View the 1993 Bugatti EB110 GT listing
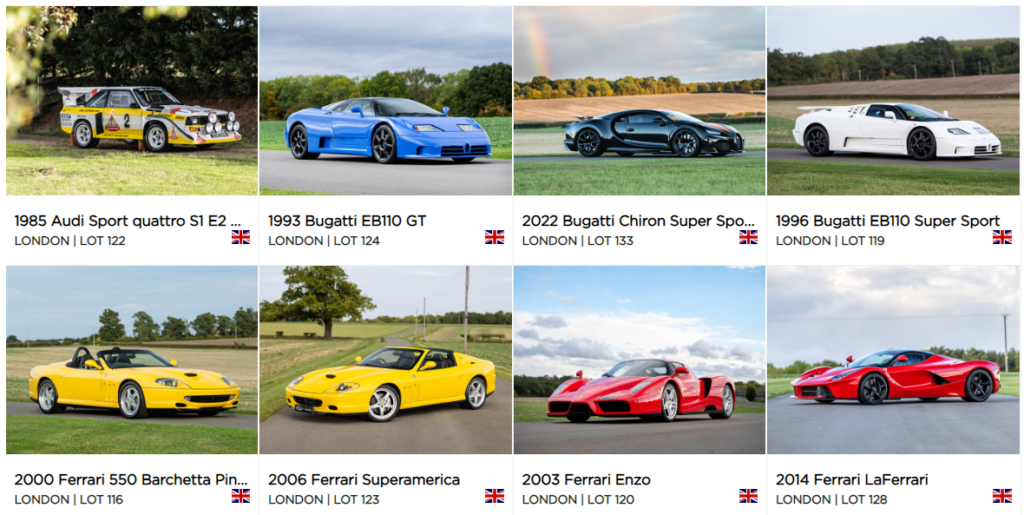This screenshot has height=515, width=1024. click(x=347, y=221)
